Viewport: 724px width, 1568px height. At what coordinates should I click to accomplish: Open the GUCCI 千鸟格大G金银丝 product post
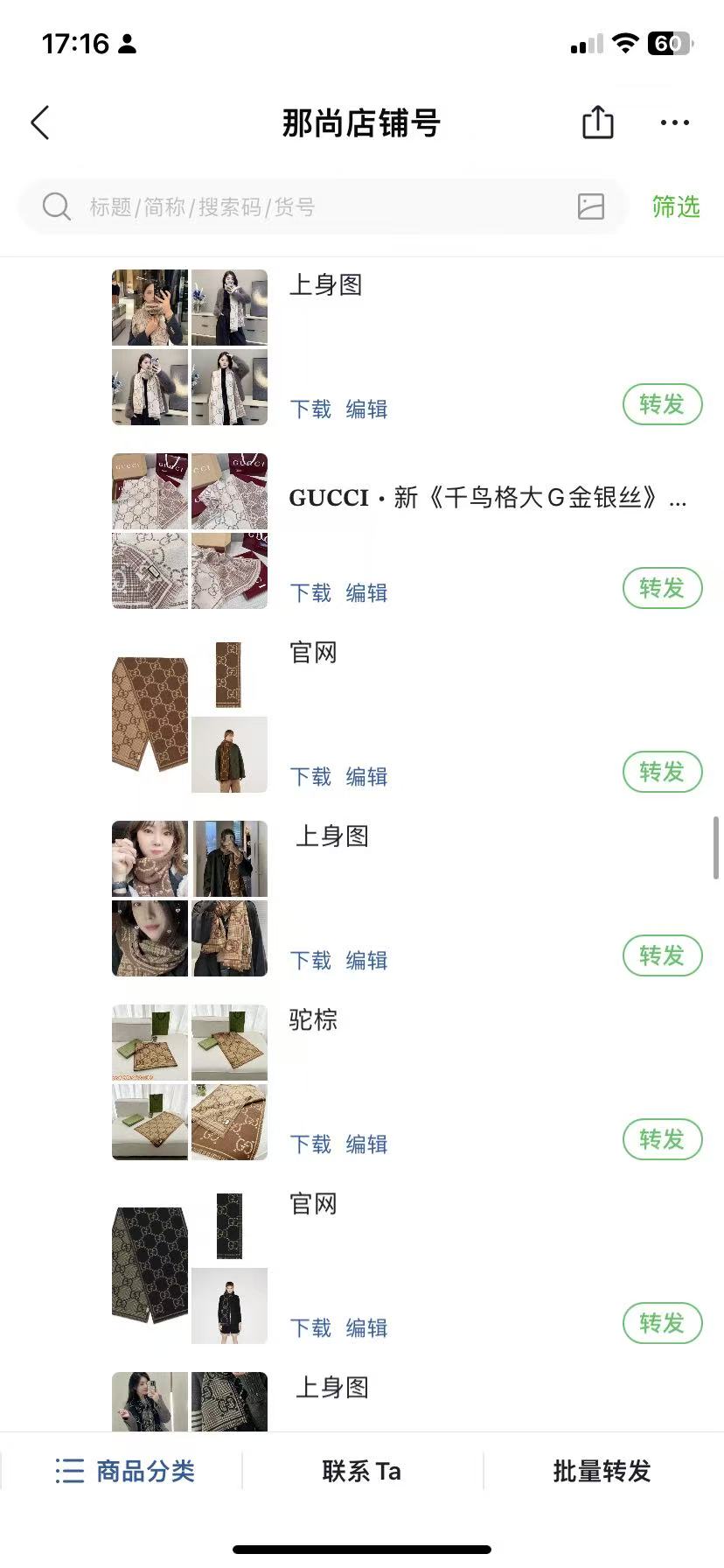(487, 498)
